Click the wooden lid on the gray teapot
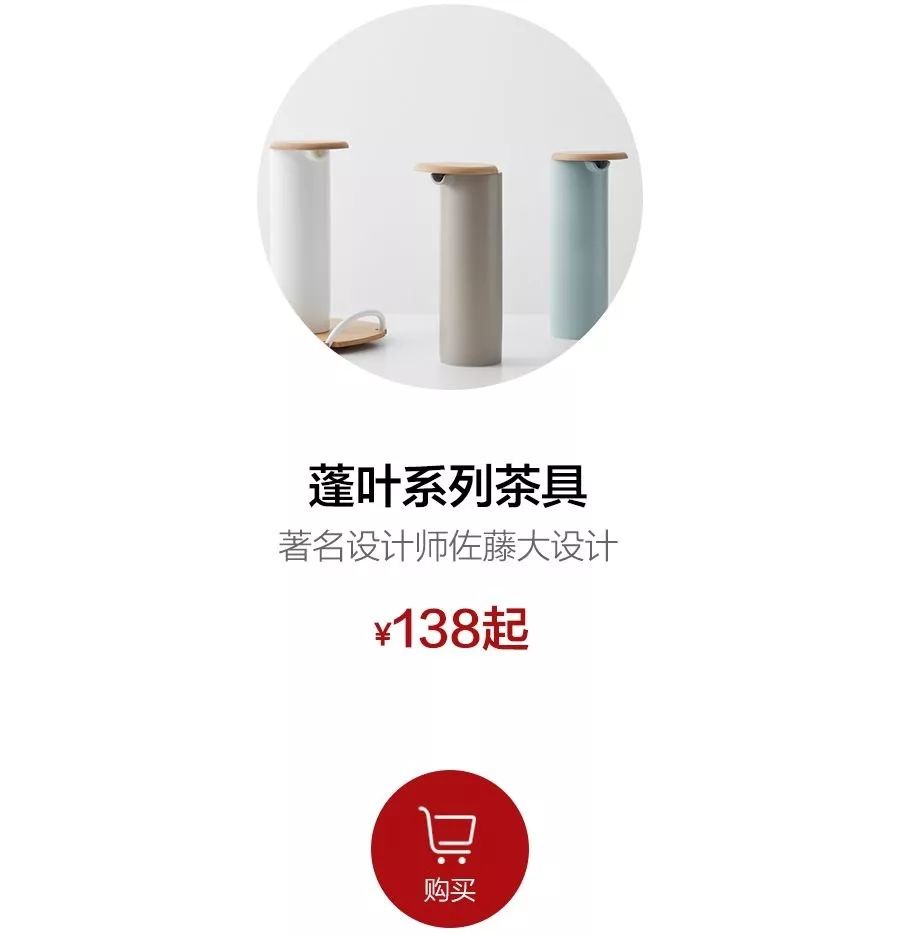Screen dimensions: 900x934 click(460, 164)
